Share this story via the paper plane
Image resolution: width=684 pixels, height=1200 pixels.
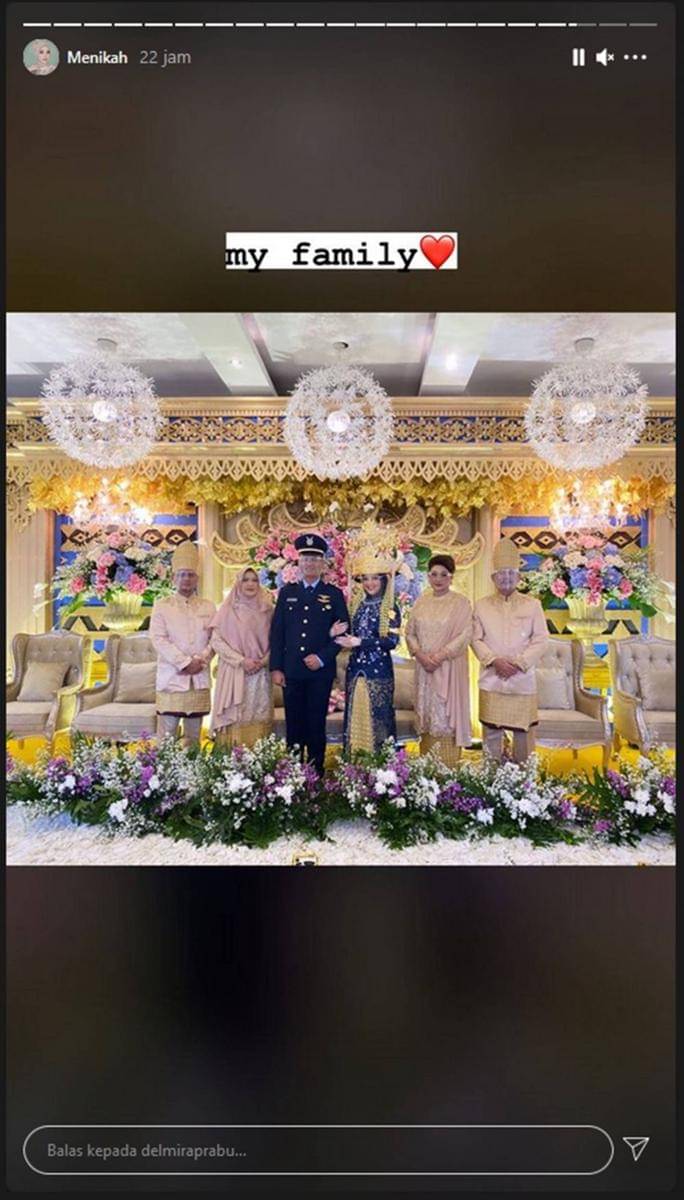pyautogui.click(x=636, y=1149)
